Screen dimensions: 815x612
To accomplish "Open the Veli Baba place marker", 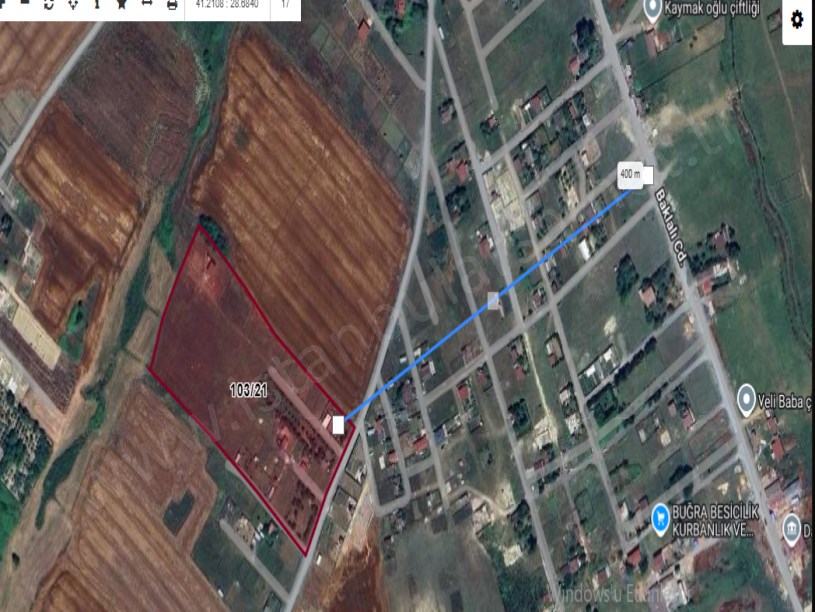I will [746, 400].
